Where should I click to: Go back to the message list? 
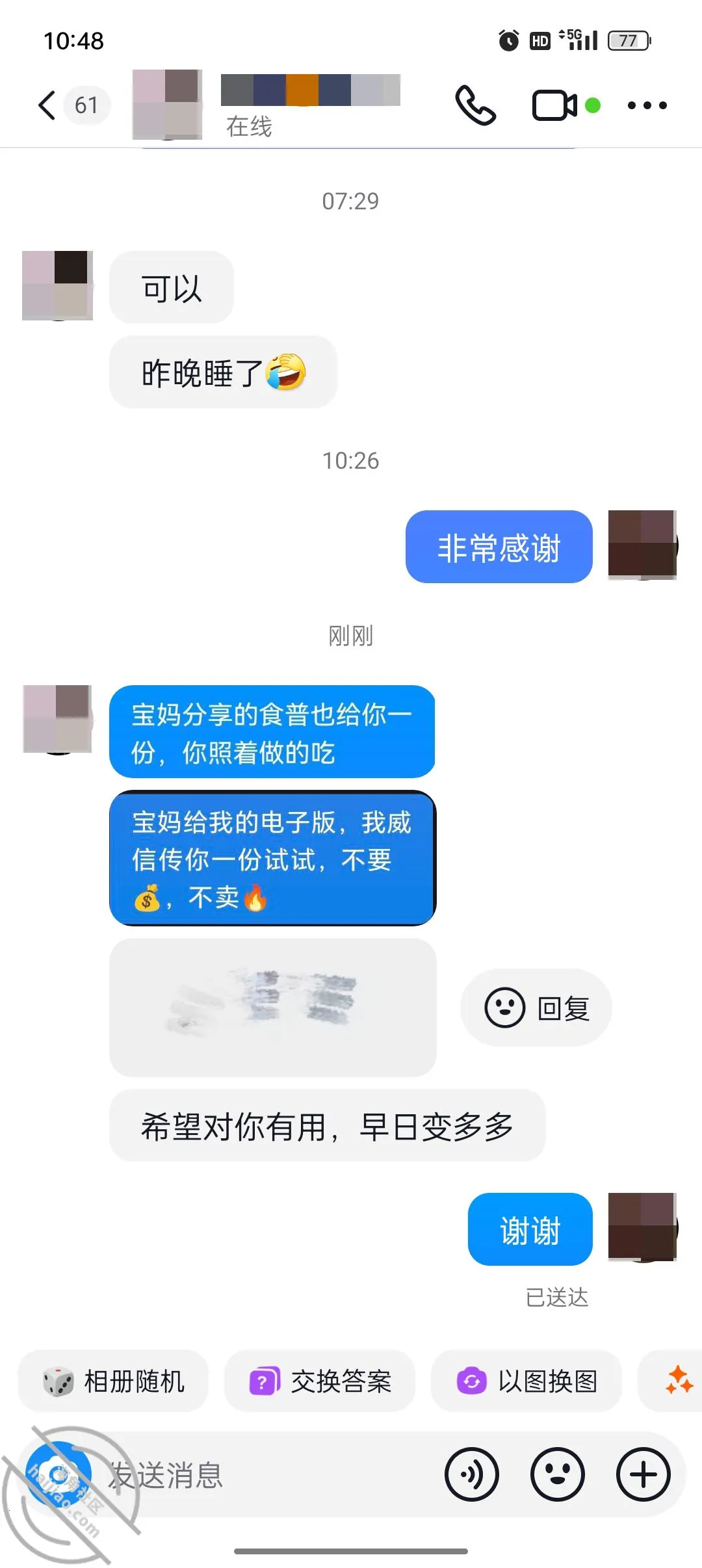point(47,105)
